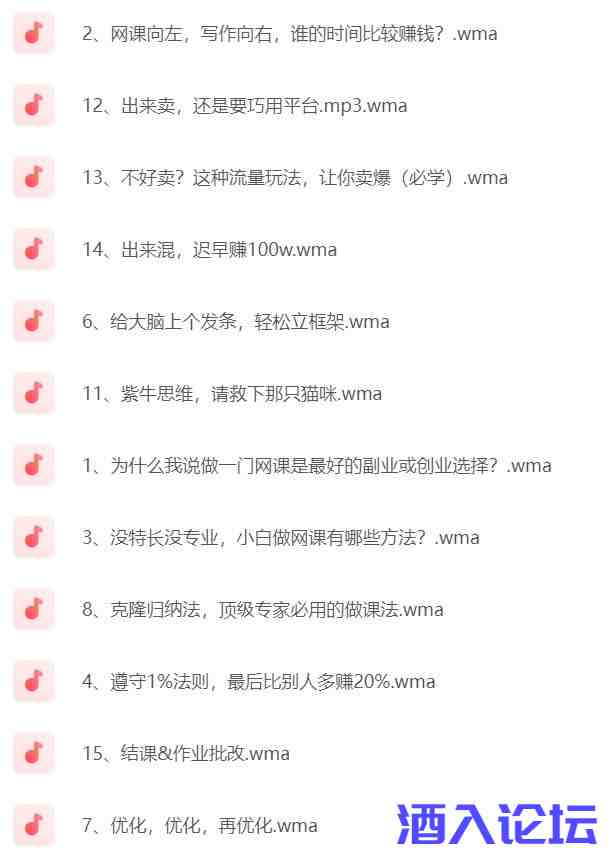Open the audio file 2、网课向左，写作向右
Image resolution: width=612 pixels, height=859 pixels.
click(x=289, y=34)
